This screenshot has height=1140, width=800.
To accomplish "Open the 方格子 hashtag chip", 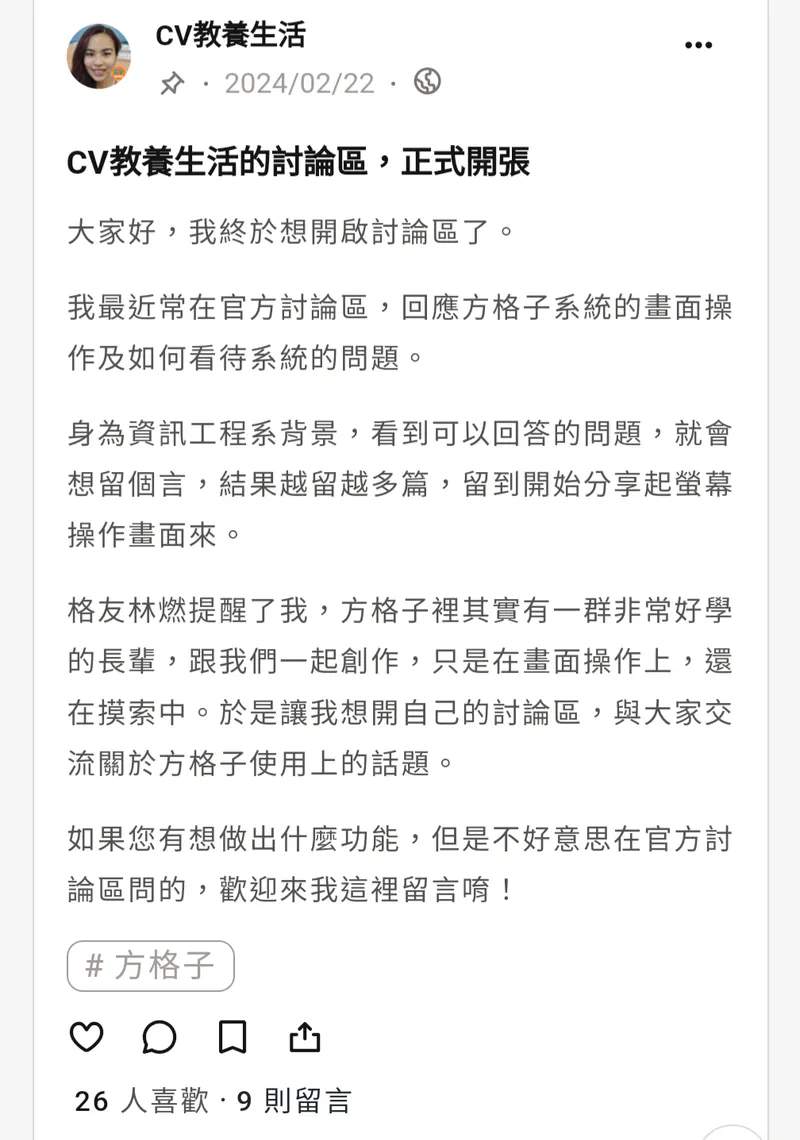I will point(151,966).
